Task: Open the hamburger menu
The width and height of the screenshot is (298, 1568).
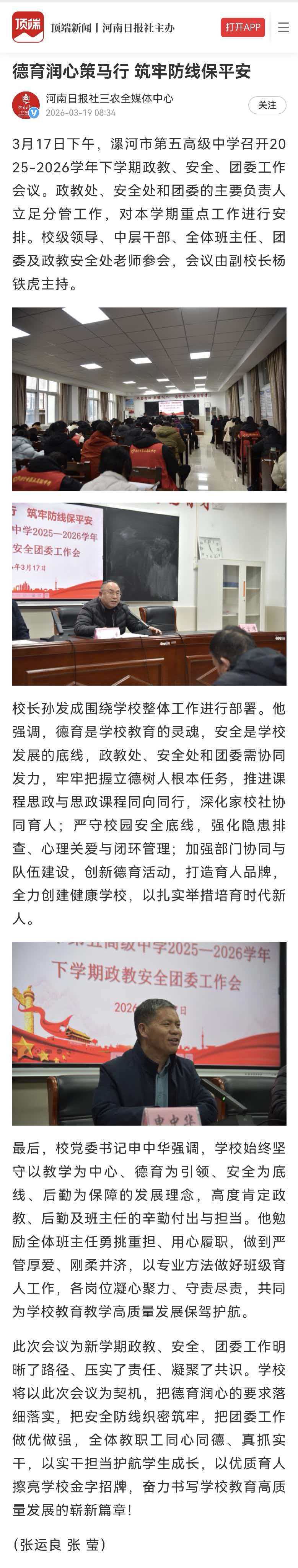Action: pos(283,28)
